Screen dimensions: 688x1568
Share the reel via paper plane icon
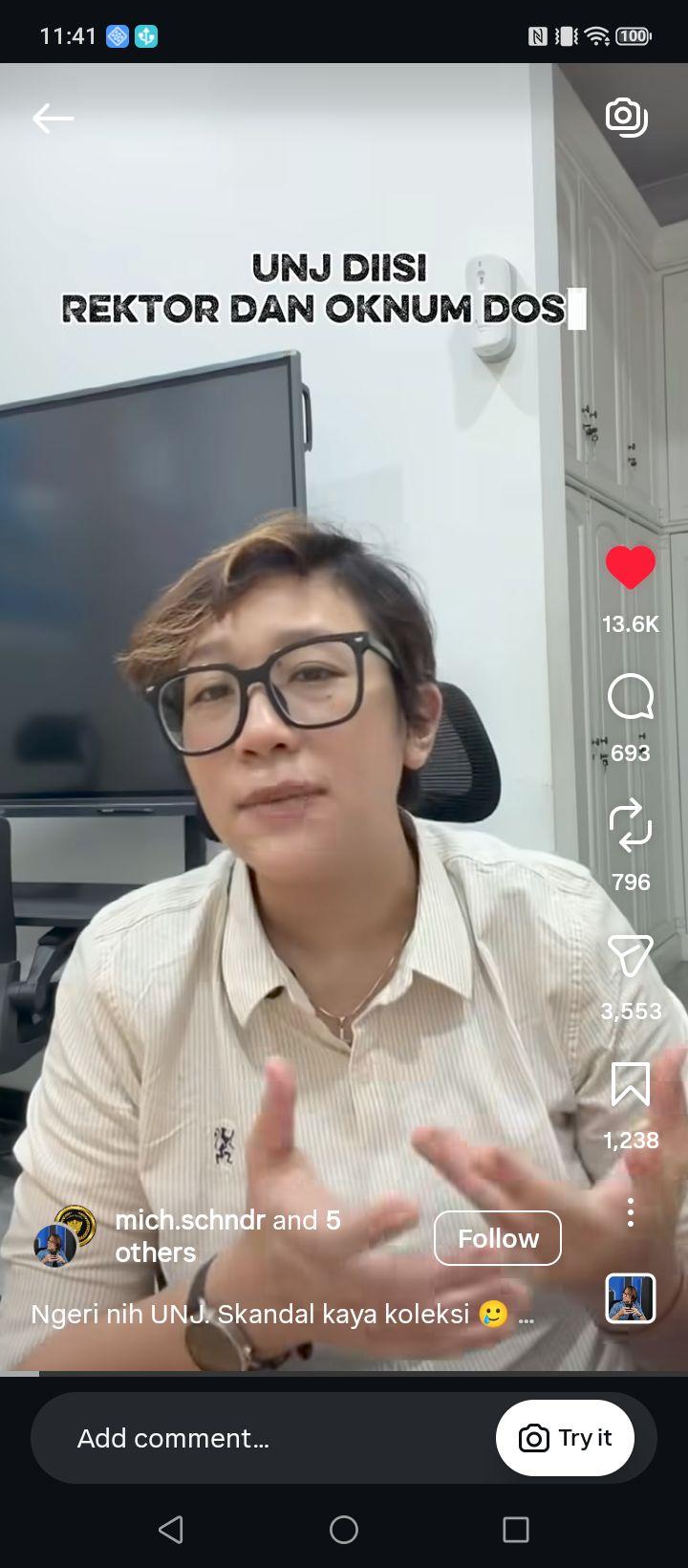coord(631,955)
